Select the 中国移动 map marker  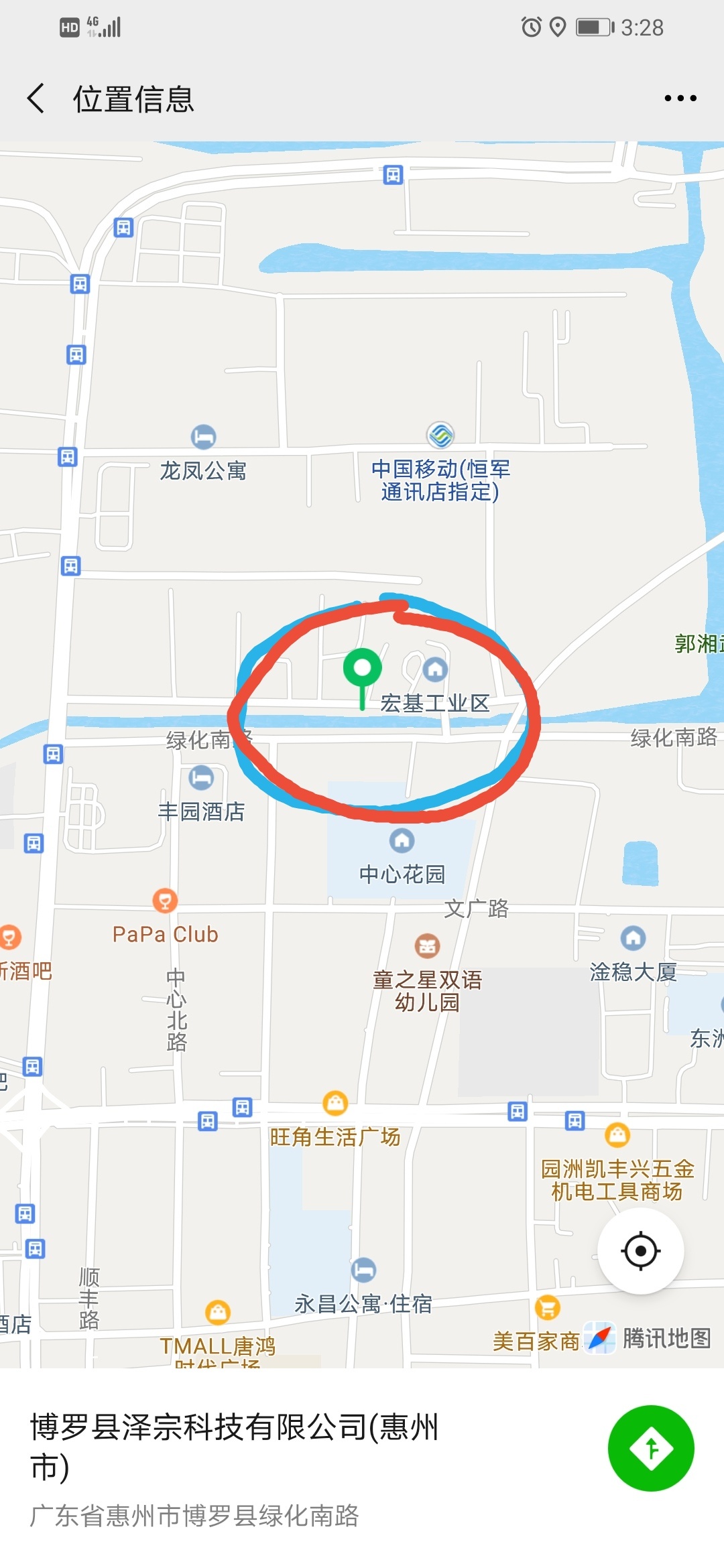click(440, 436)
